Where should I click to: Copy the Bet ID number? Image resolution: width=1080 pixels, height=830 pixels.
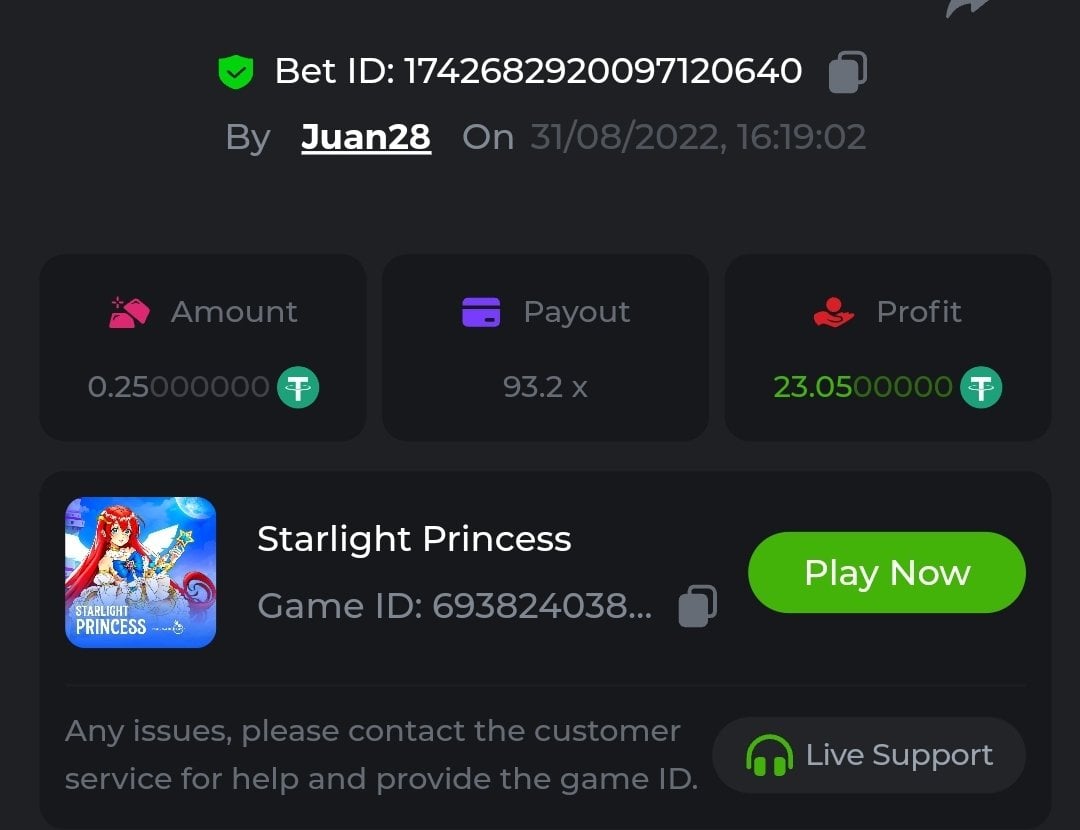point(847,72)
